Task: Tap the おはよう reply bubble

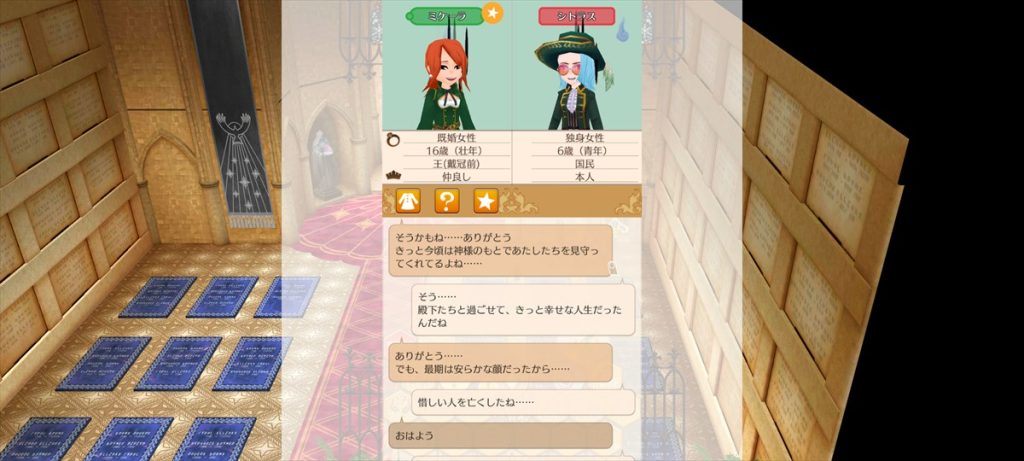Action: (x=499, y=436)
